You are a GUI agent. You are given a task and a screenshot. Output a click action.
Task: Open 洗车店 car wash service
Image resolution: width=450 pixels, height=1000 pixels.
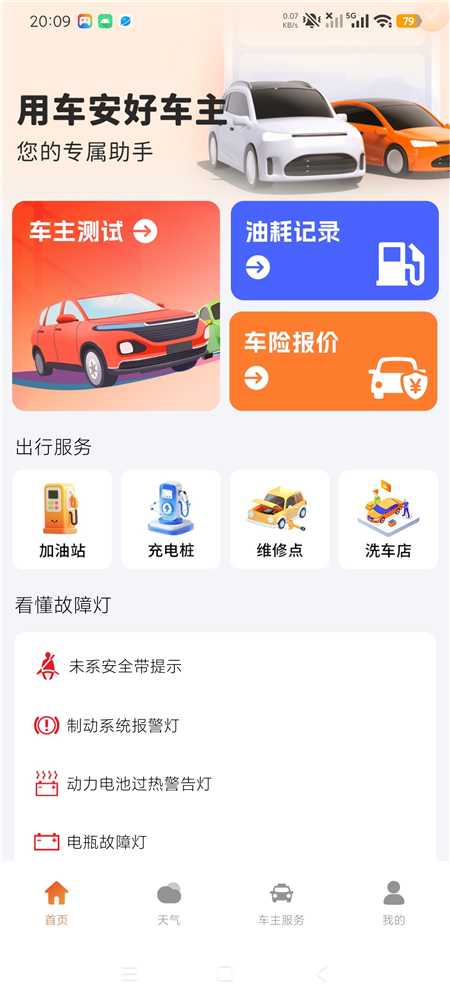tap(388, 520)
